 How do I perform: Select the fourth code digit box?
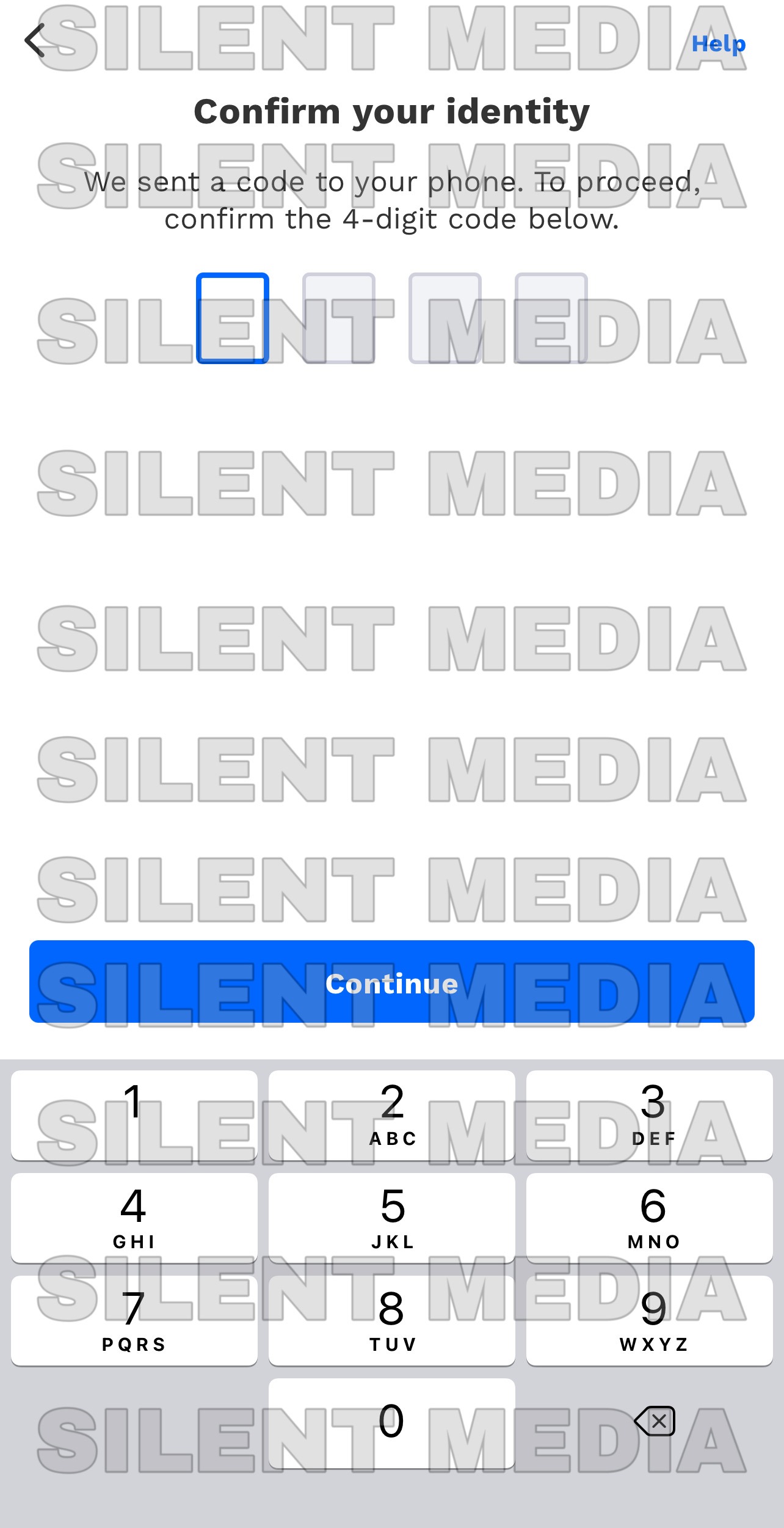click(x=551, y=318)
